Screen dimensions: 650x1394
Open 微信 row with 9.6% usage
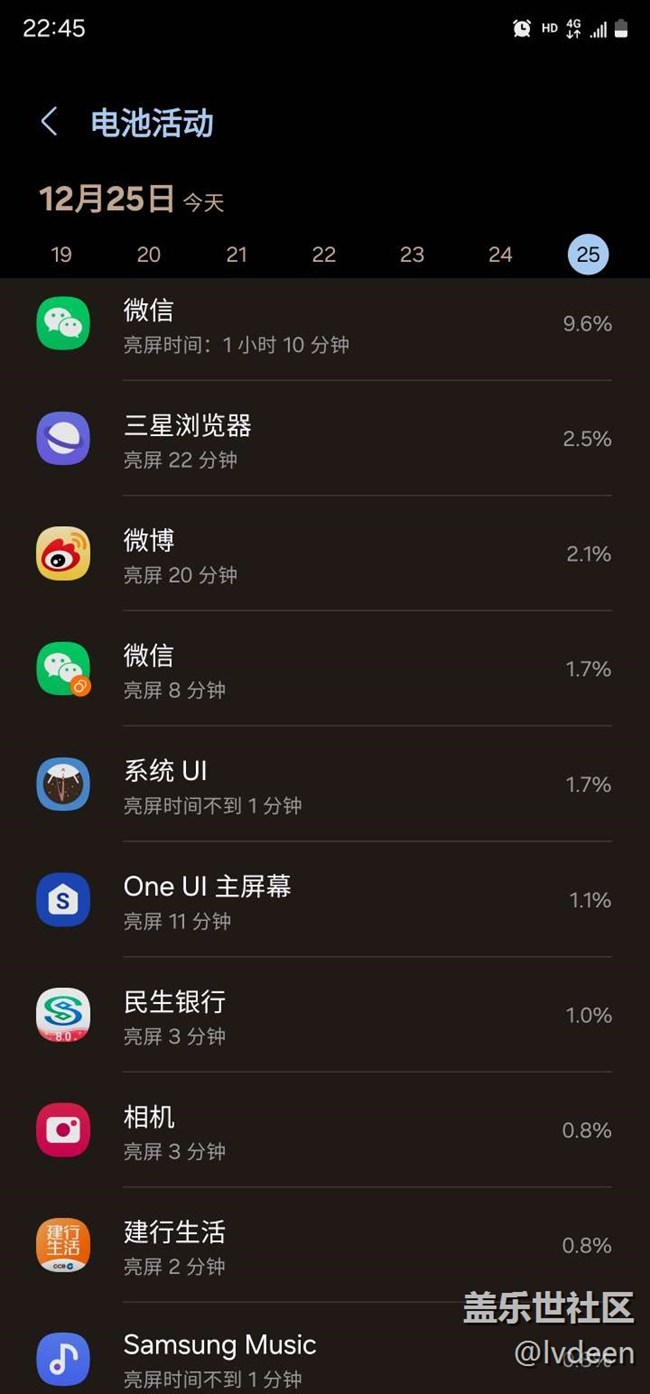325,324
